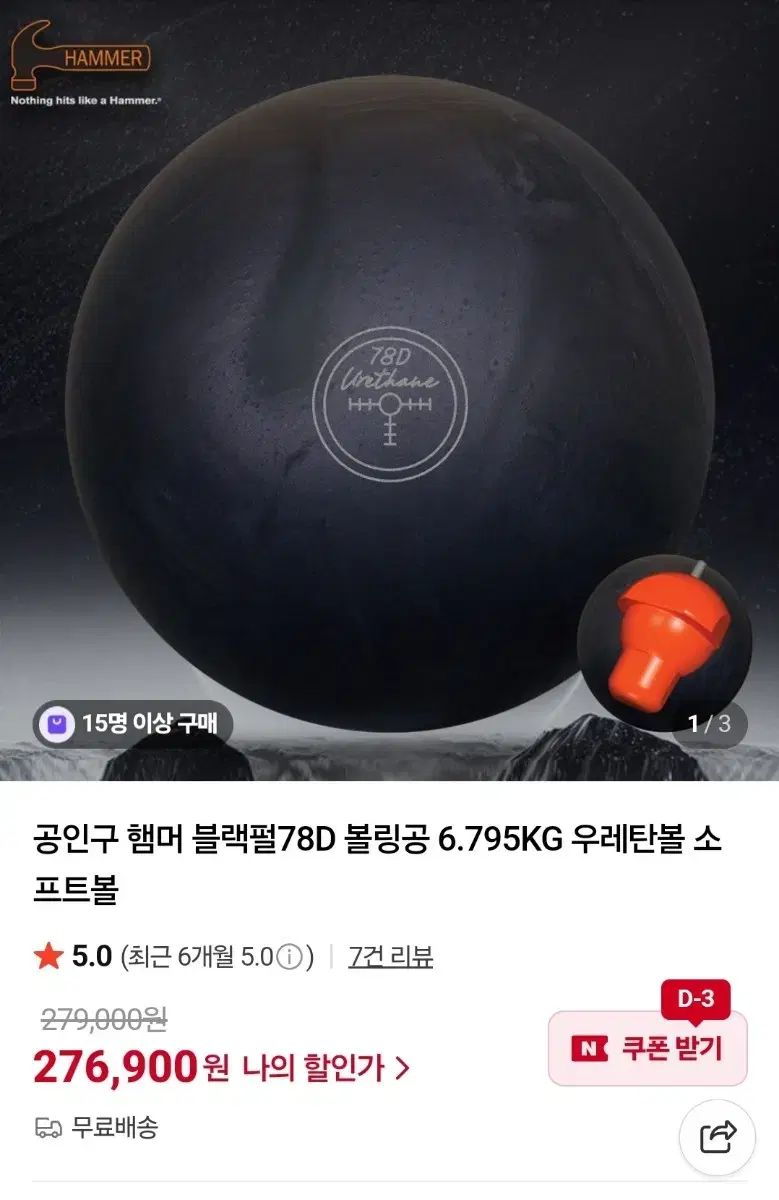Open 나의 할인가 discount details
Screen dimensions: 779x1200
[325, 1068]
